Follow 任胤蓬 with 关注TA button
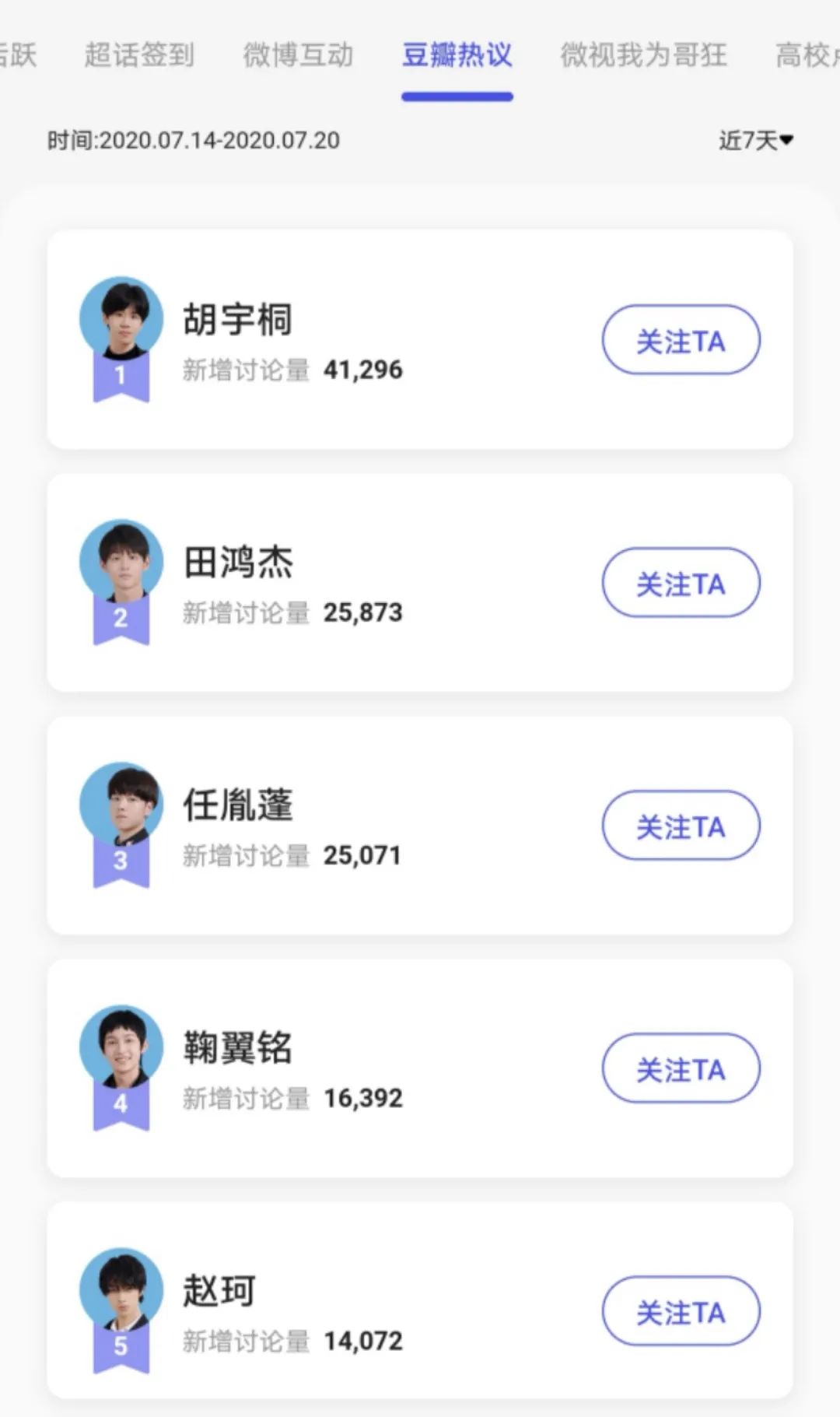The image size is (840, 1417). click(681, 826)
